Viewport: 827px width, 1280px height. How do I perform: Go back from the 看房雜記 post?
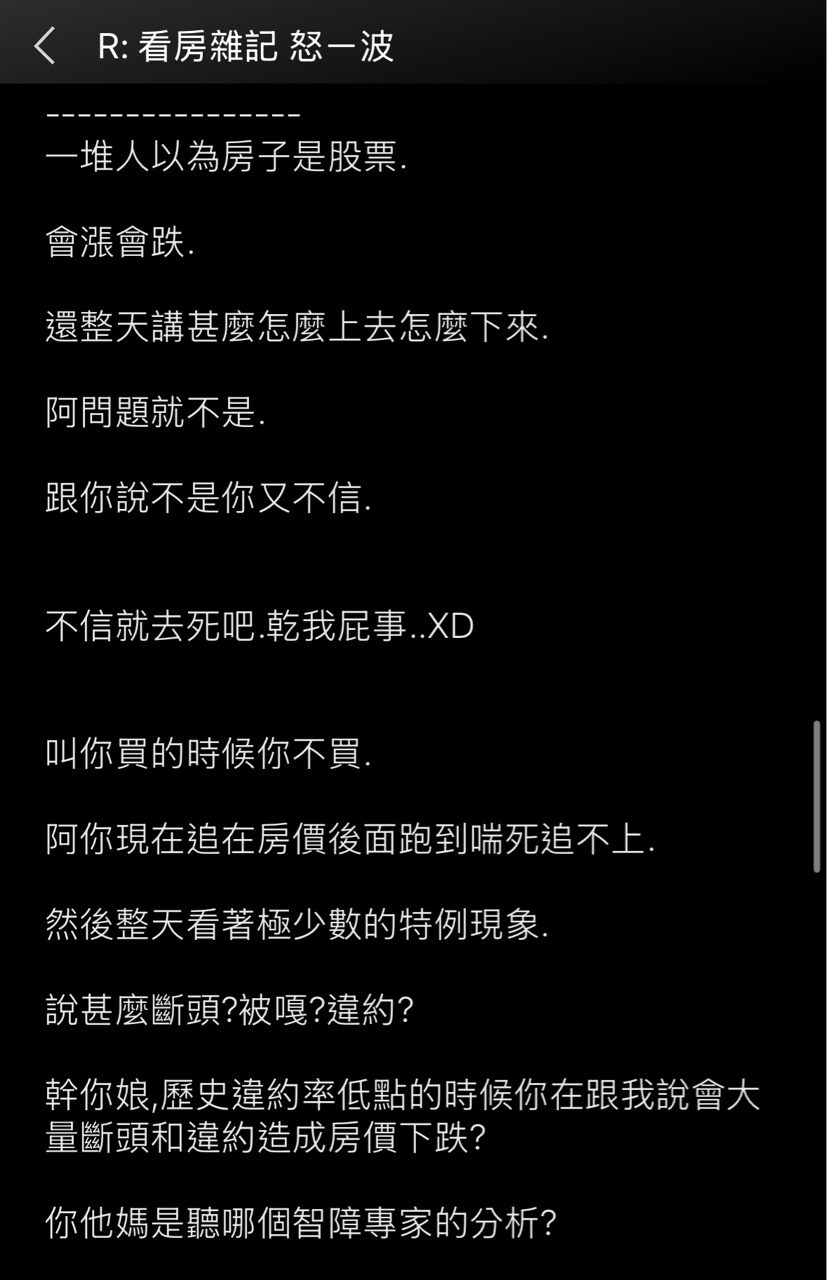tap(45, 46)
